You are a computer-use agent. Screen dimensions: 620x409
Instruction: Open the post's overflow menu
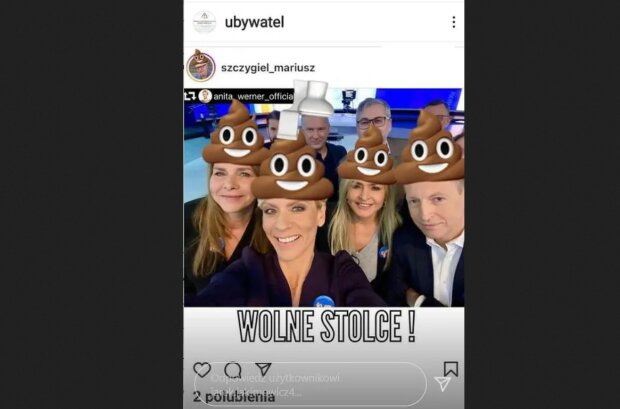[453, 22]
